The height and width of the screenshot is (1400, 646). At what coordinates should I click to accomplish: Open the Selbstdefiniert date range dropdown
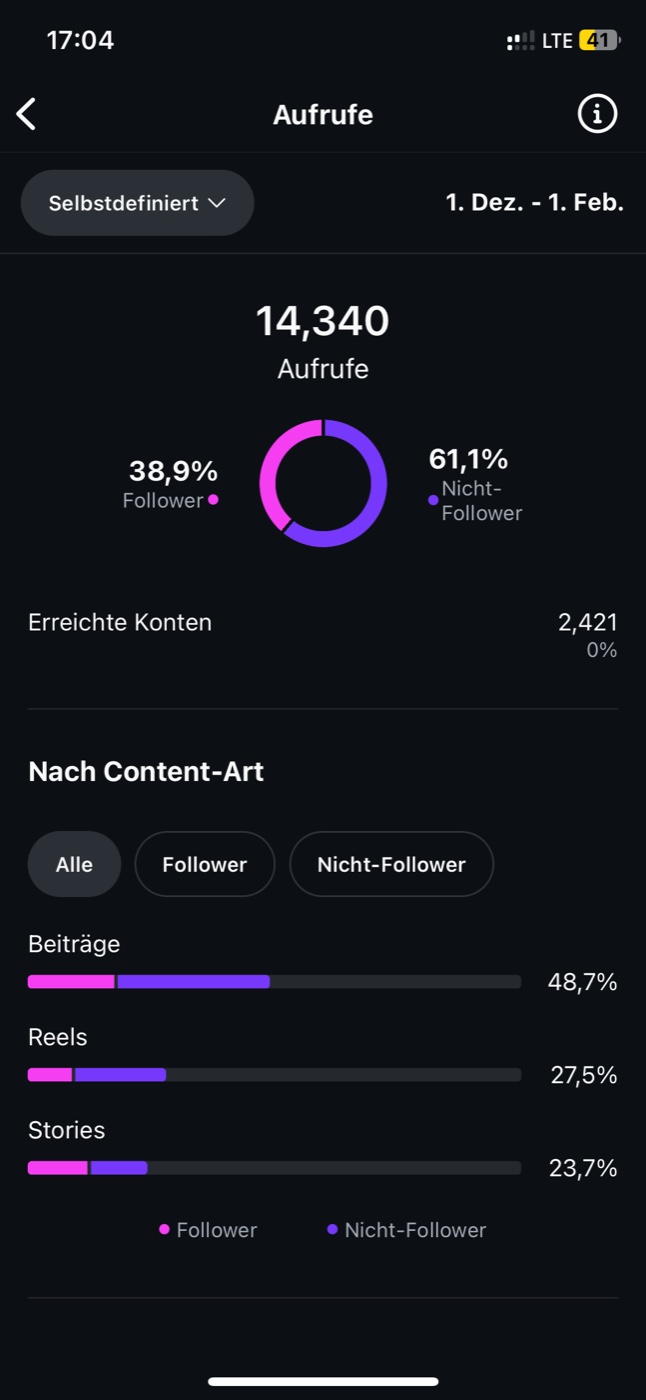click(137, 203)
